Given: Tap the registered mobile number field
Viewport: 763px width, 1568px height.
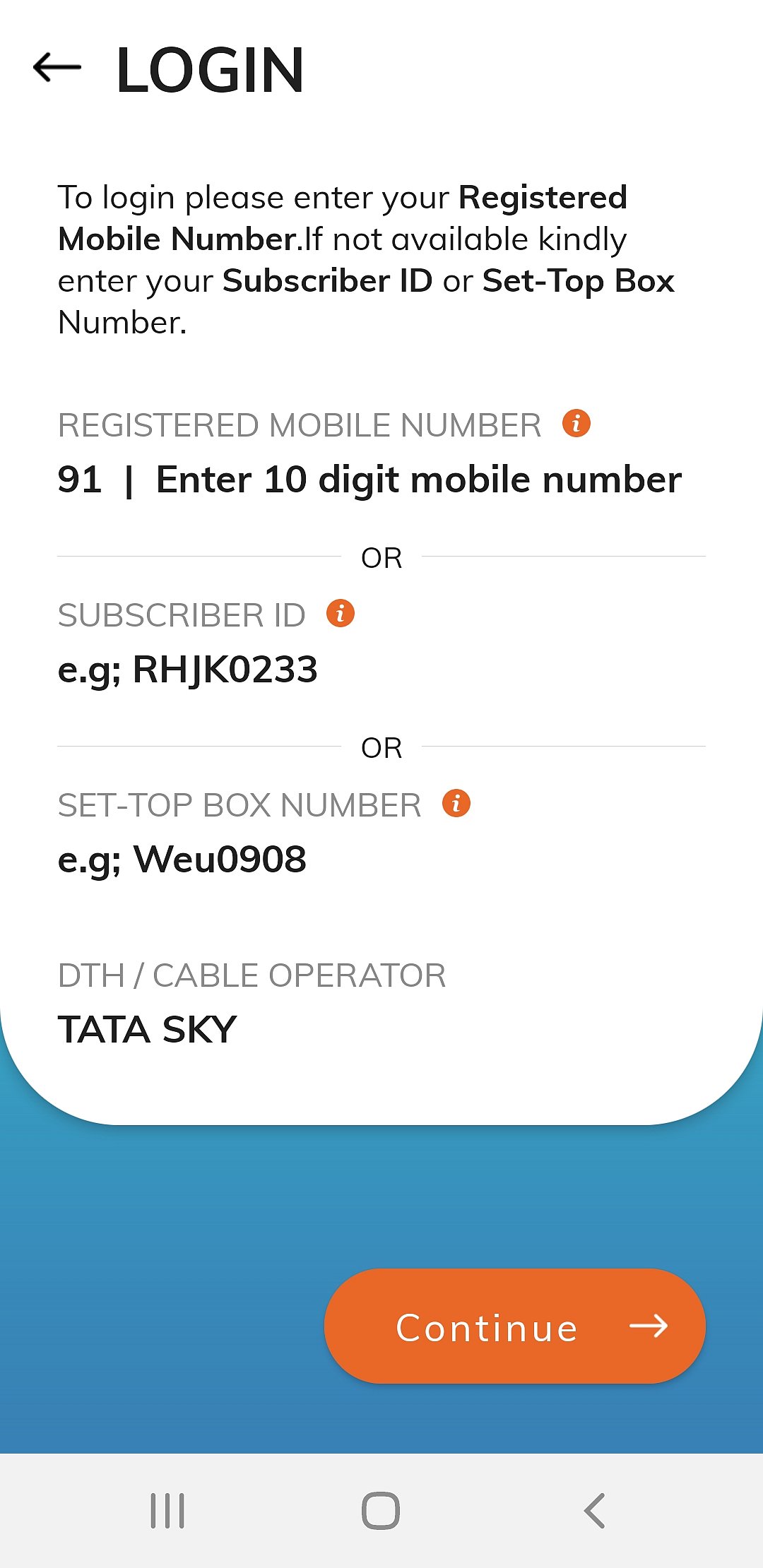Looking at the screenshot, I should 418,480.
